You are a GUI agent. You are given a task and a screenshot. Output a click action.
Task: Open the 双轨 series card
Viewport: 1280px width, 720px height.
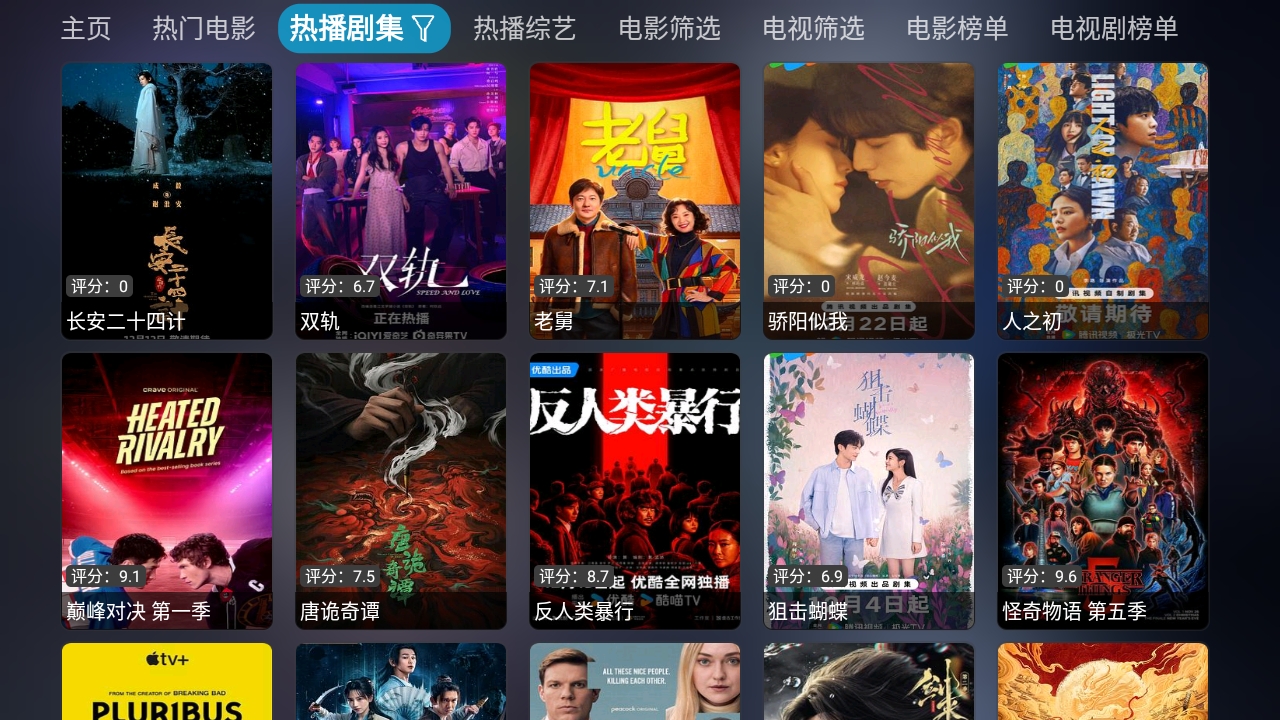[x=401, y=201]
